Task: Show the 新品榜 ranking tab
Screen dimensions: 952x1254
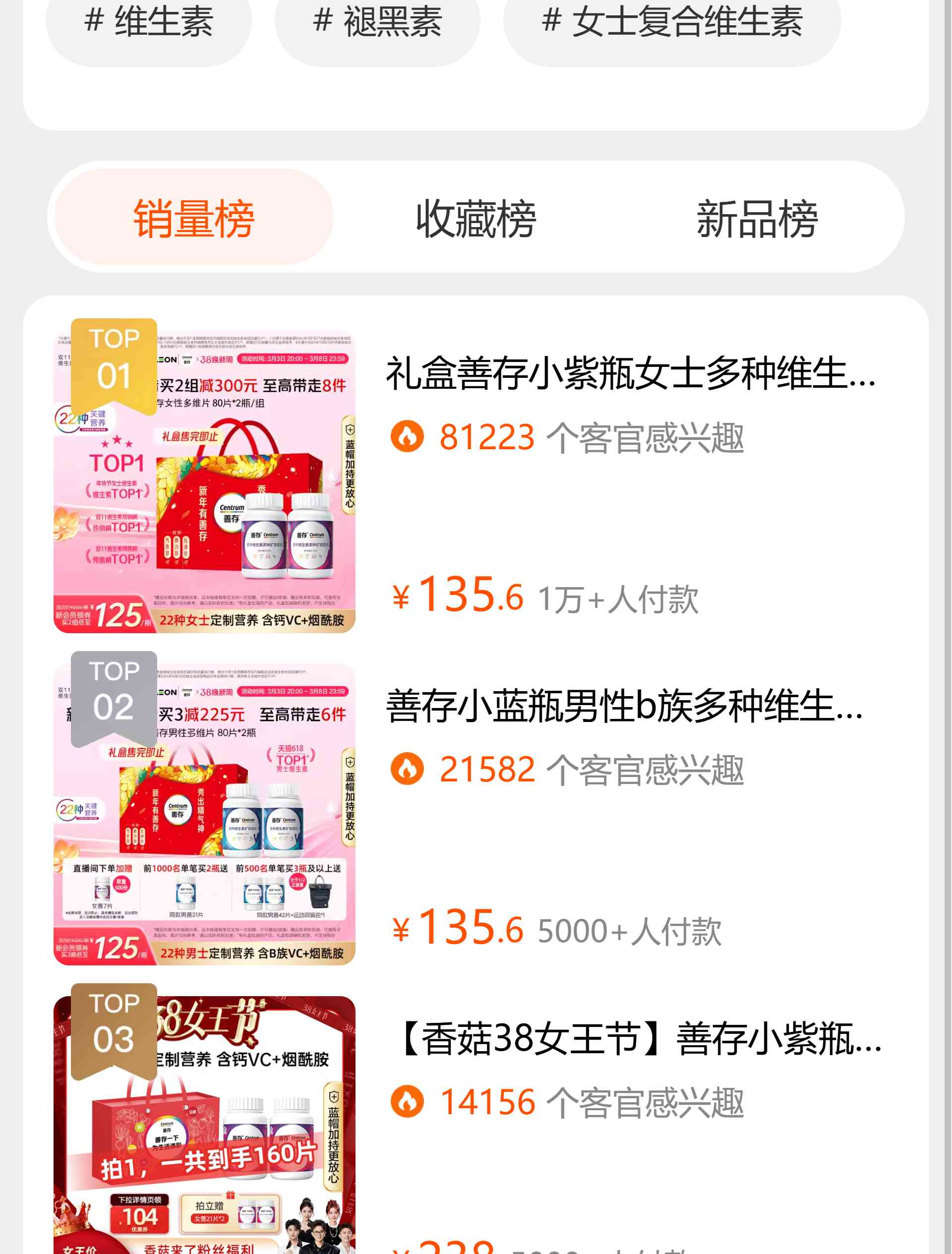Action: point(757,218)
